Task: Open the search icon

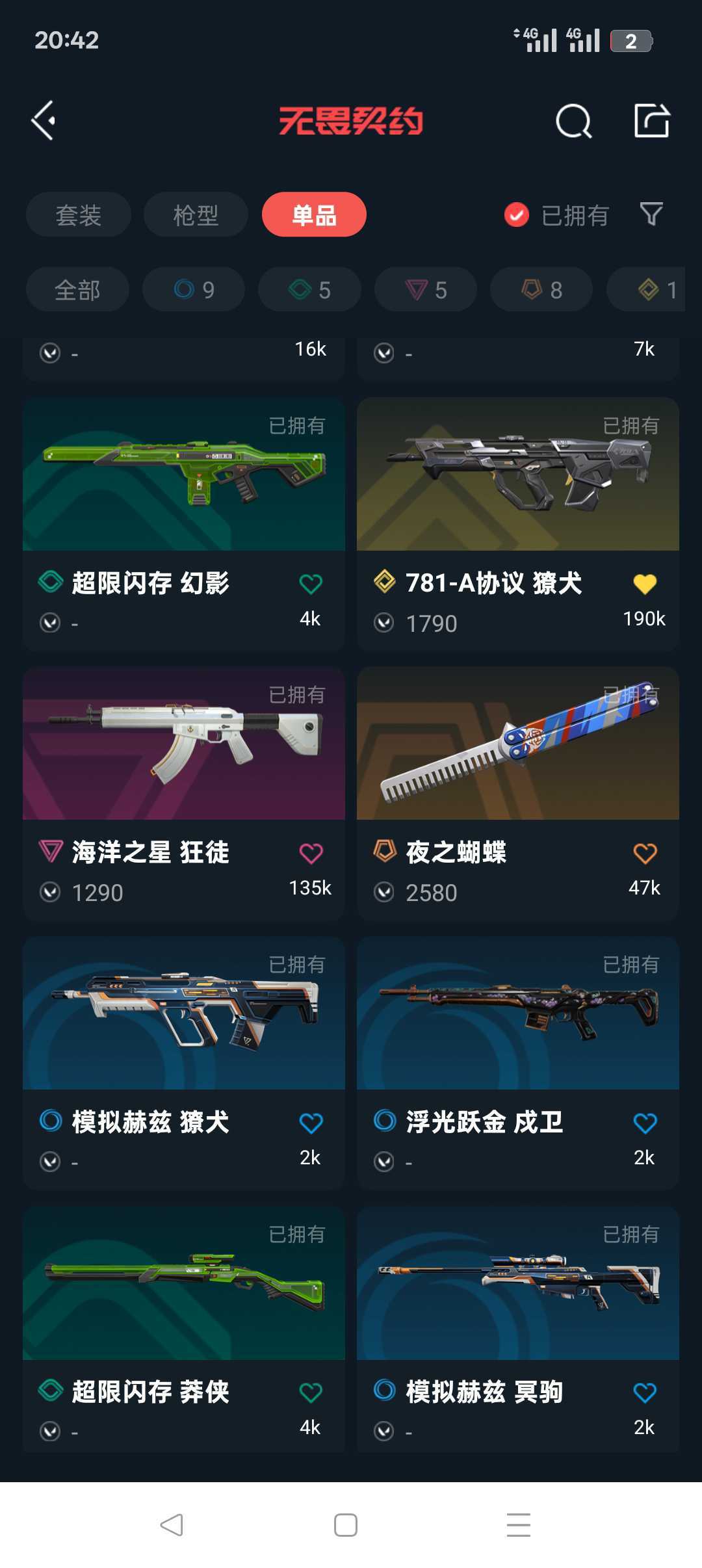Action: pos(573,121)
